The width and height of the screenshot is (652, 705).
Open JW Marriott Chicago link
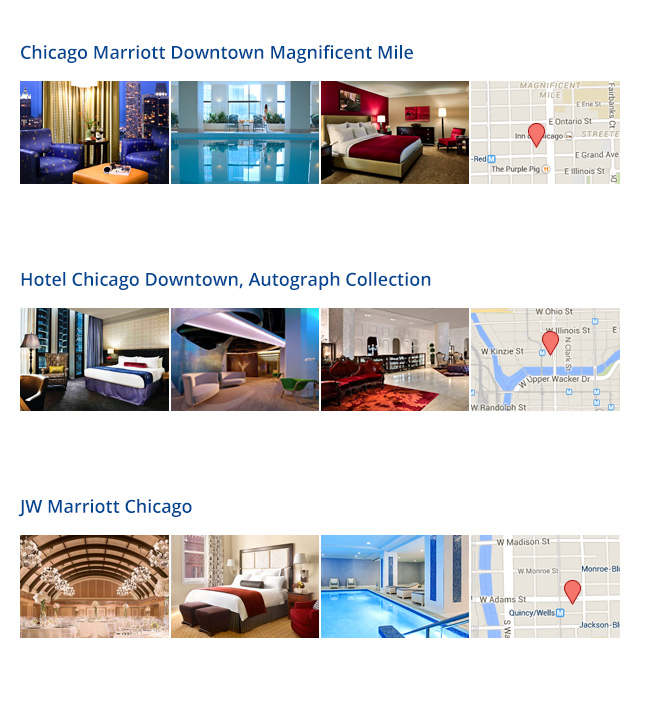click(x=106, y=507)
